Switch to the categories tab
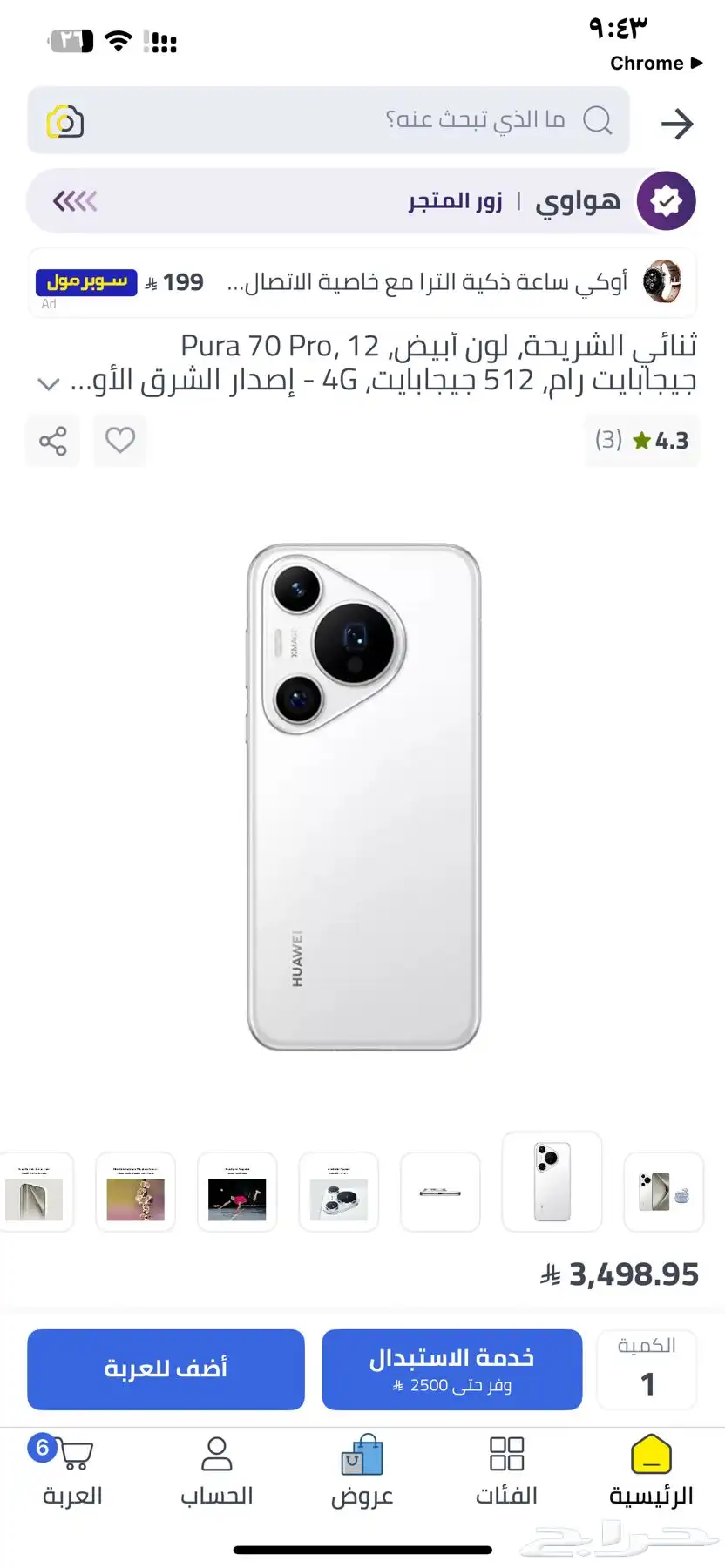The image size is (725, 1568). [506, 1470]
